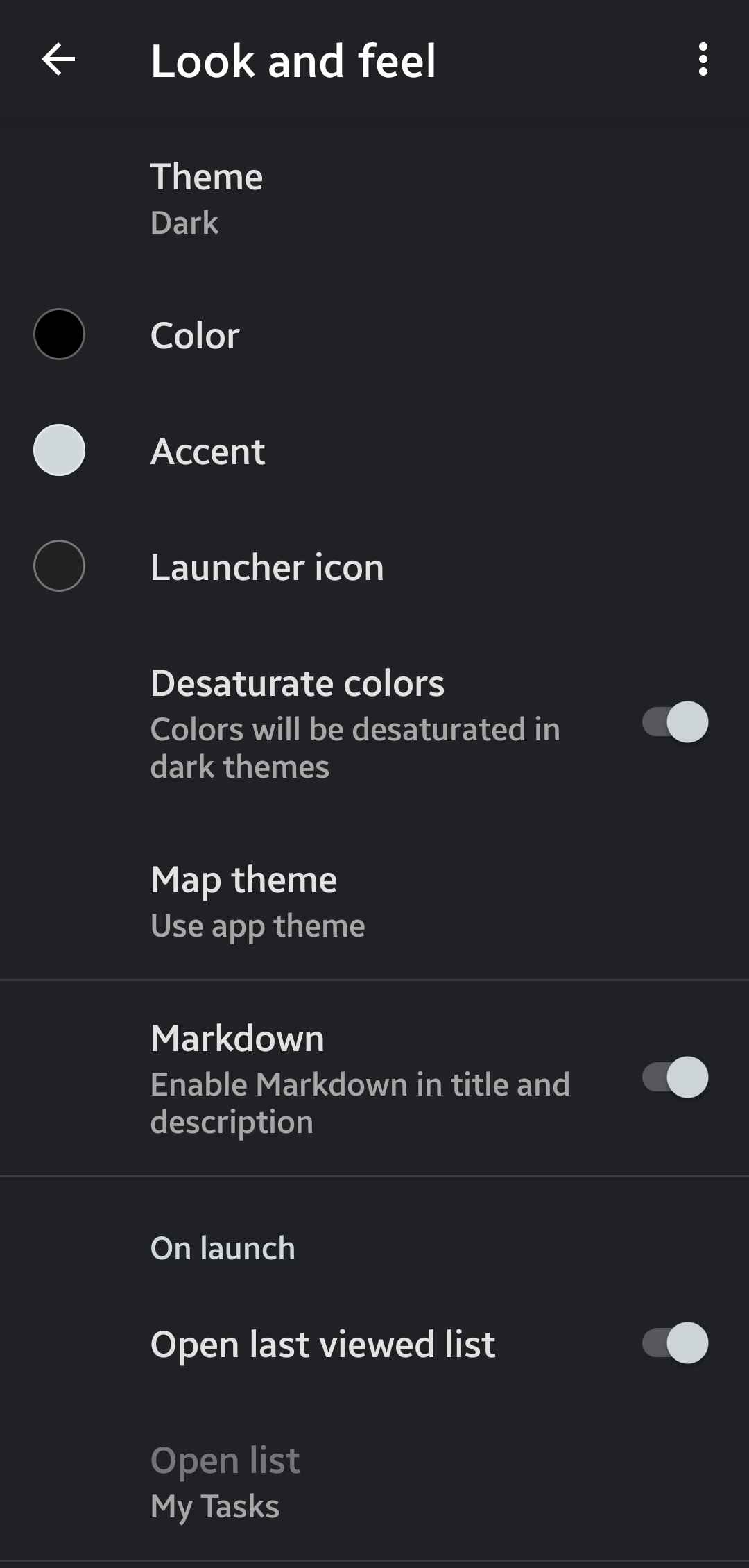Choose a new Color
This screenshot has height=1568, width=749.
click(x=374, y=334)
